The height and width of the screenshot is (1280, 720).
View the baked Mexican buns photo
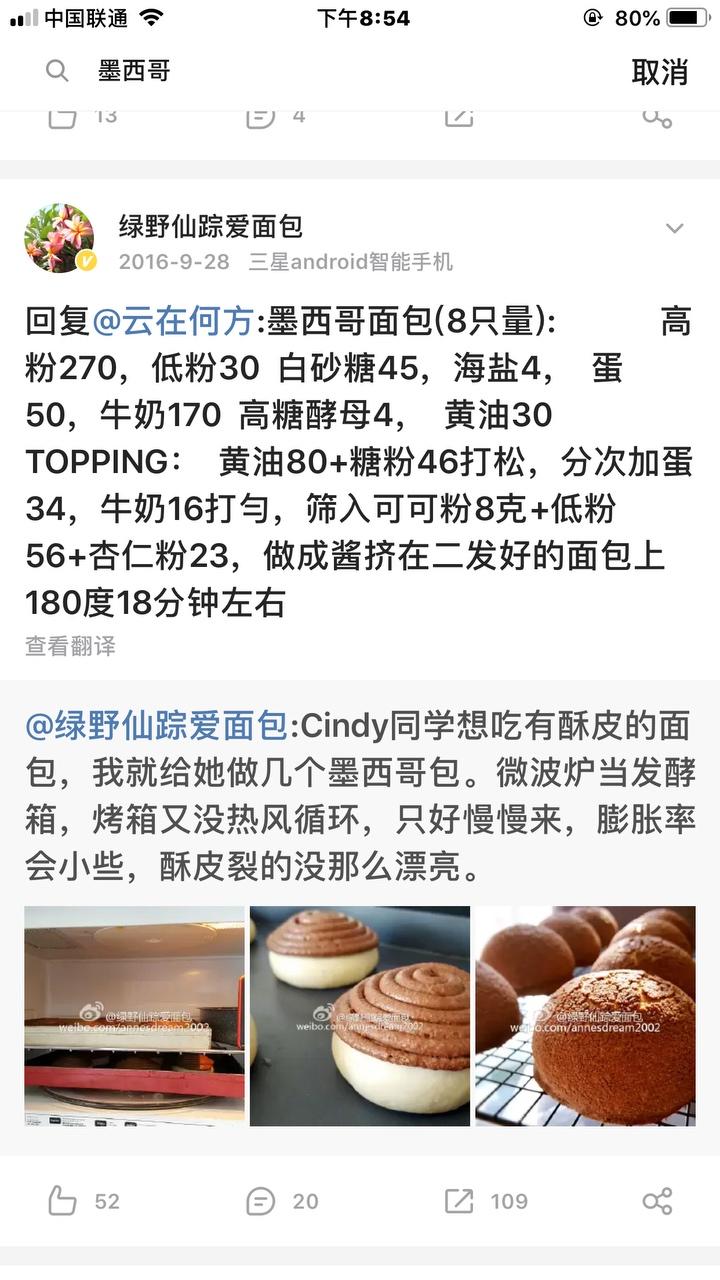coord(585,1016)
